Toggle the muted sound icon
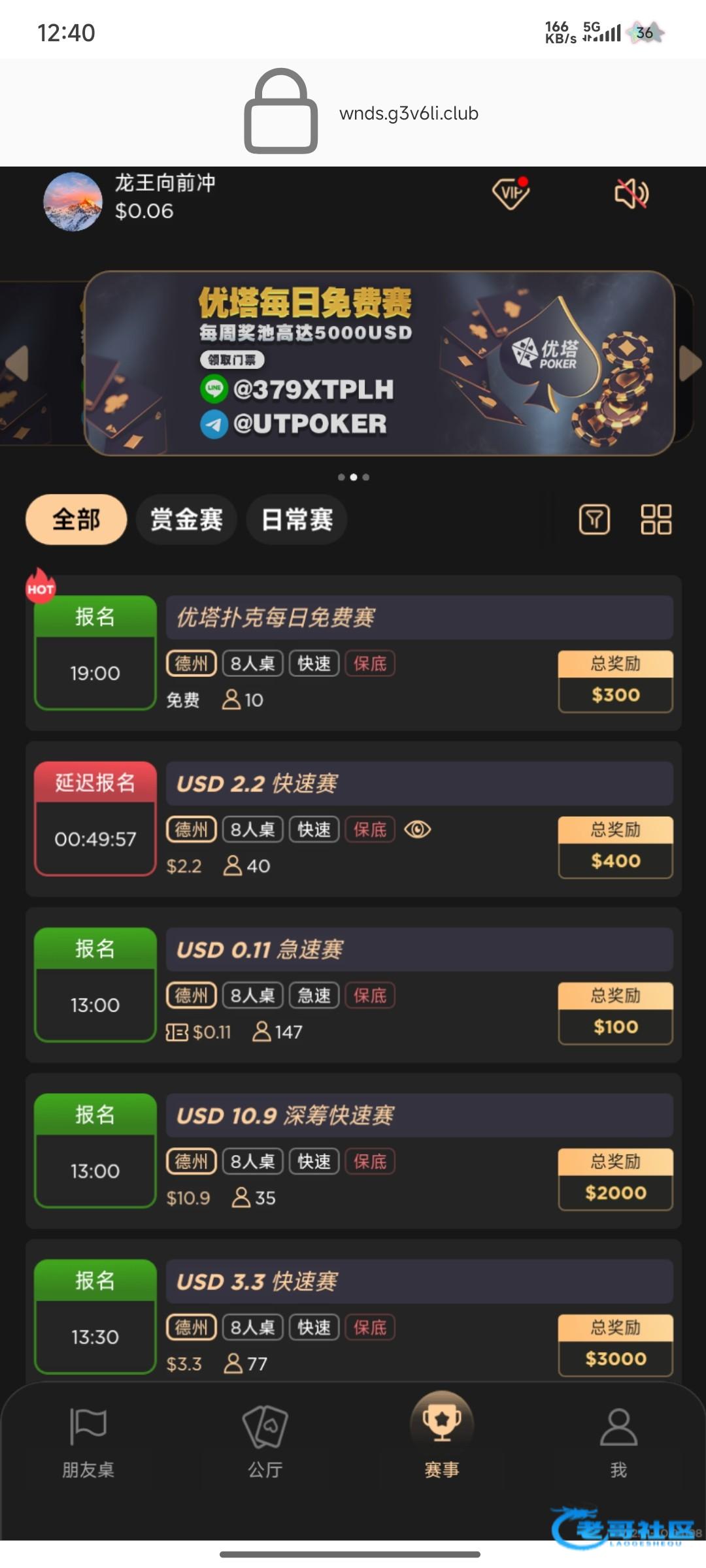Viewport: 706px width, 1568px height. point(631,194)
